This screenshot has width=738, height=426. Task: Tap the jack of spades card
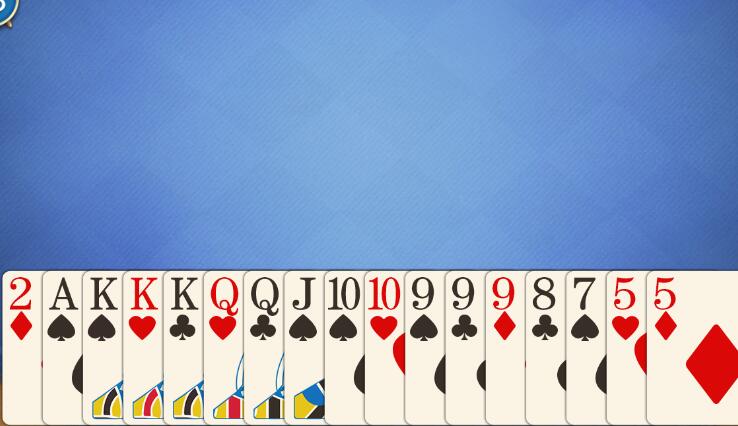coord(302,340)
